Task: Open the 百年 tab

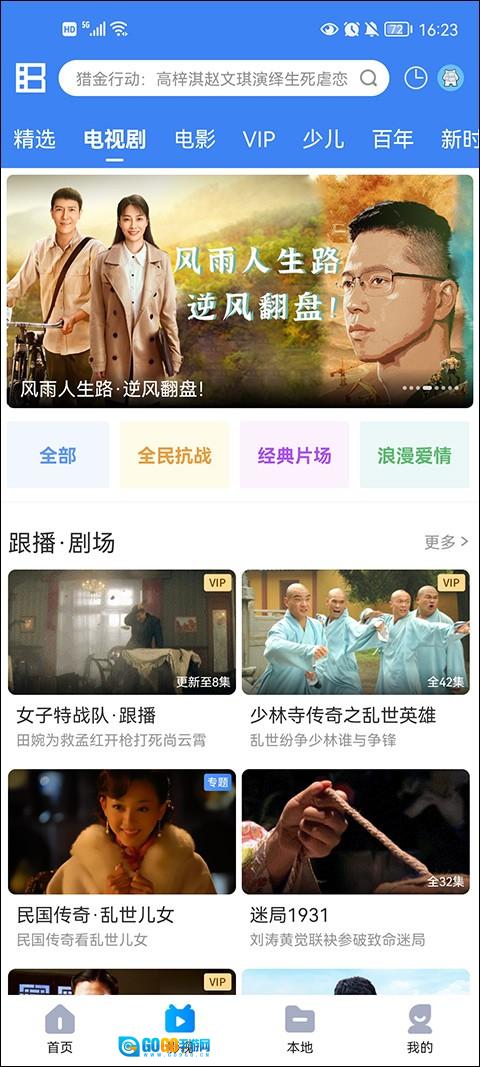Action: [393, 139]
